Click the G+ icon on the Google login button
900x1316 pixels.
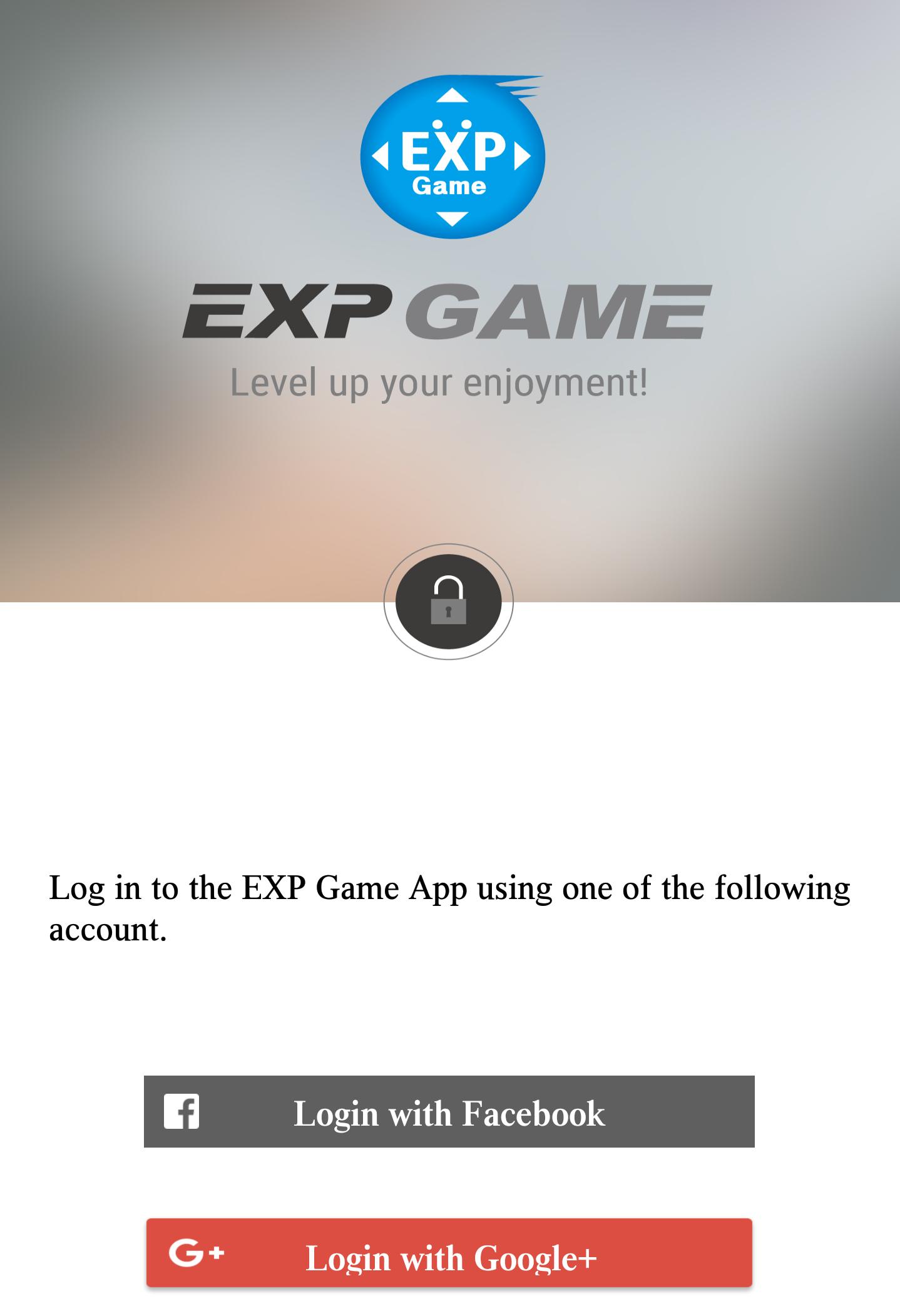click(197, 1253)
